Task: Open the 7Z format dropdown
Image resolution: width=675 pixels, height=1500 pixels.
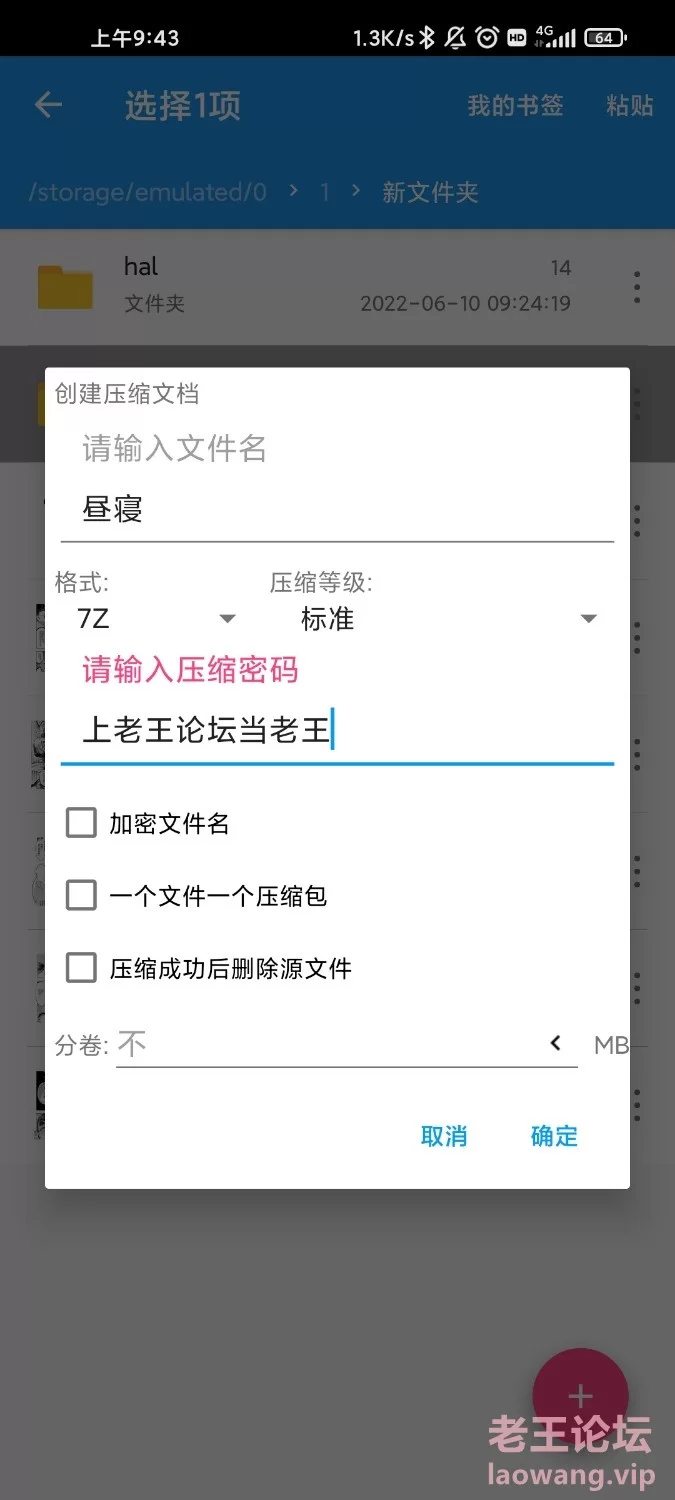Action: pyautogui.click(x=156, y=619)
